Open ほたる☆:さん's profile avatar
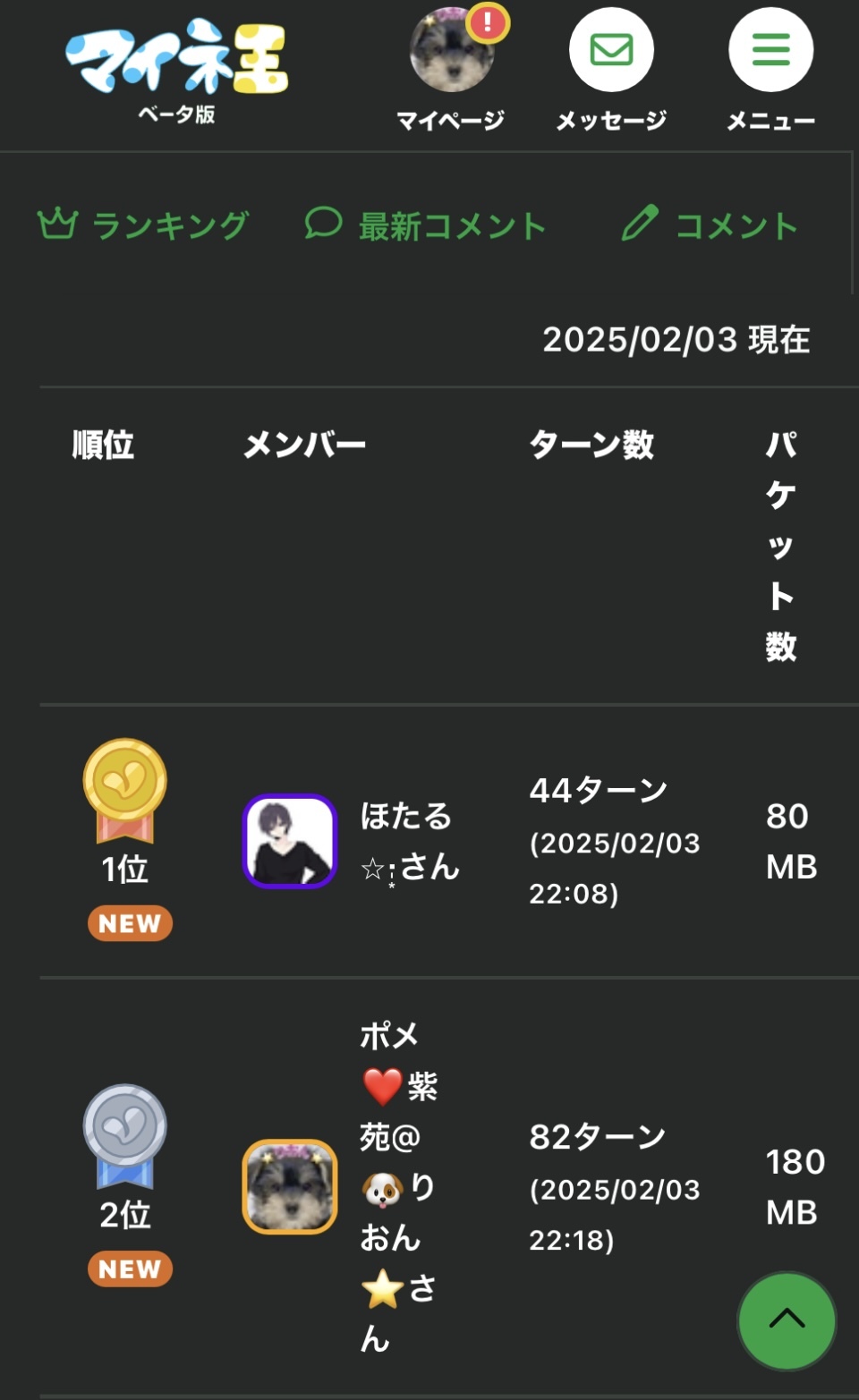 pos(290,841)
